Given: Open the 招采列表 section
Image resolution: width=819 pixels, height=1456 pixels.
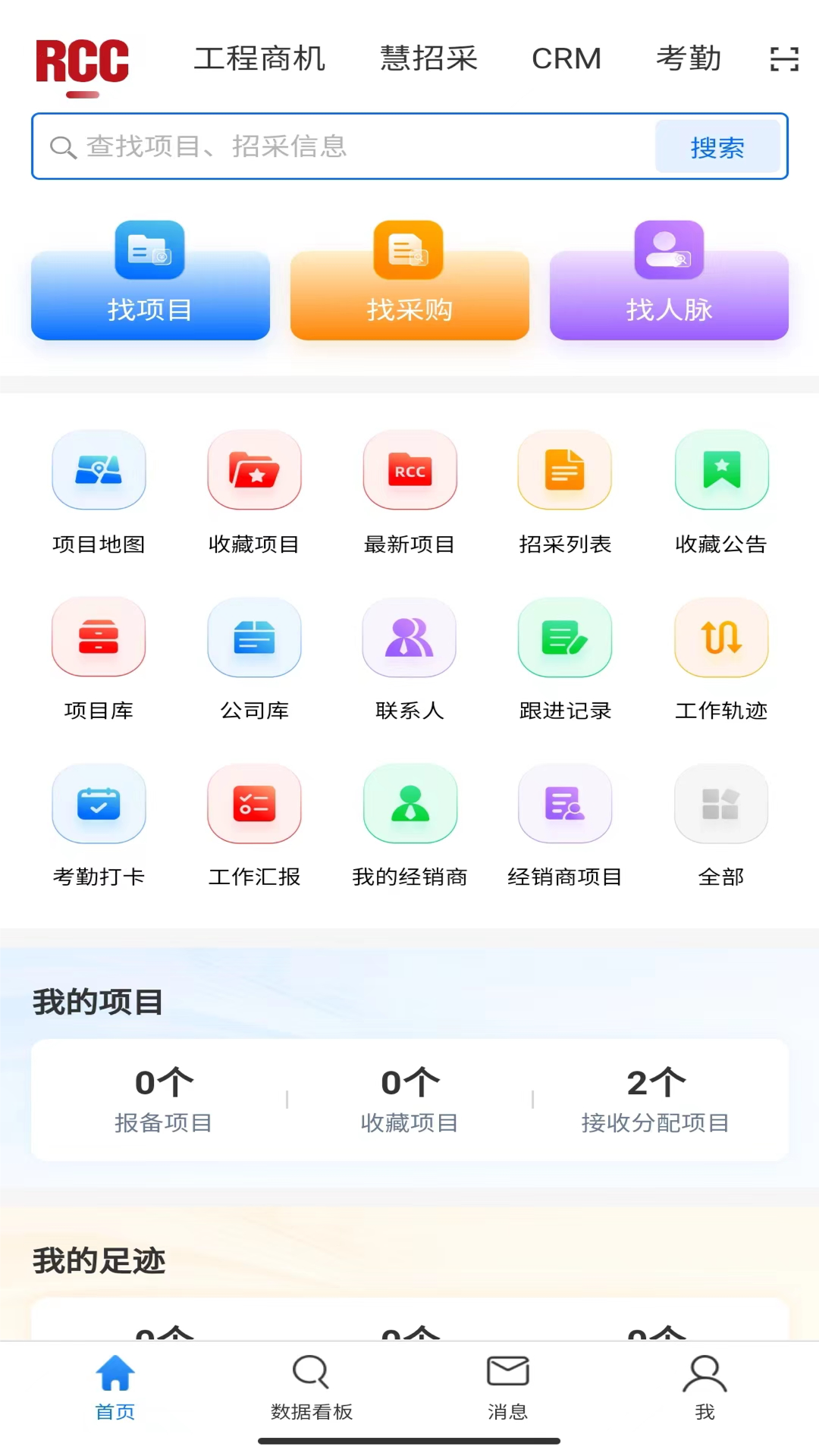Looking at the screenshot, I should tap(565, 491).
